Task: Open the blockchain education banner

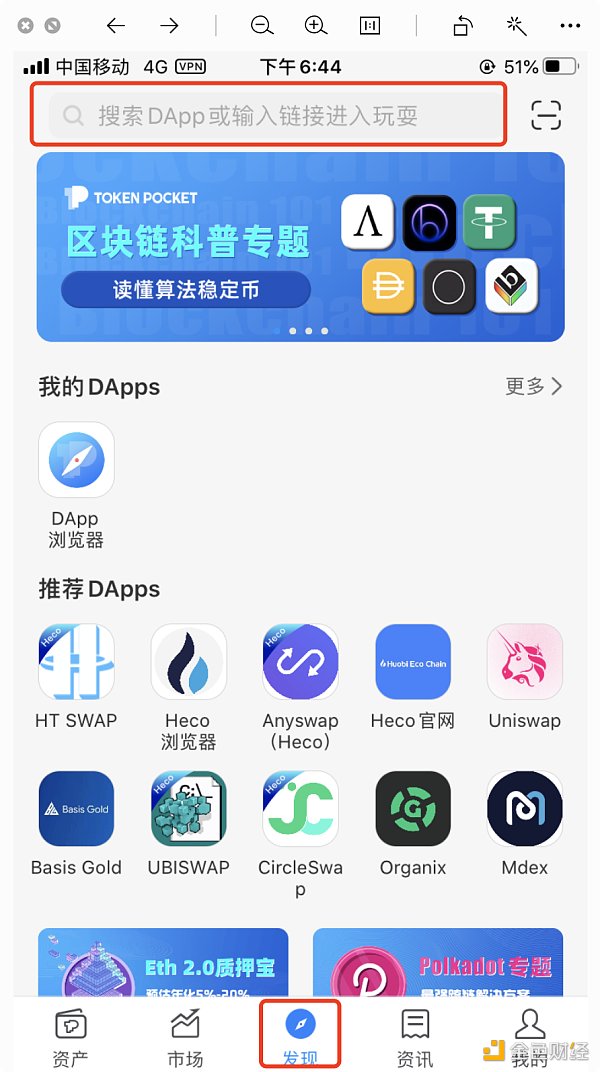Action: (x=300, y=247)
